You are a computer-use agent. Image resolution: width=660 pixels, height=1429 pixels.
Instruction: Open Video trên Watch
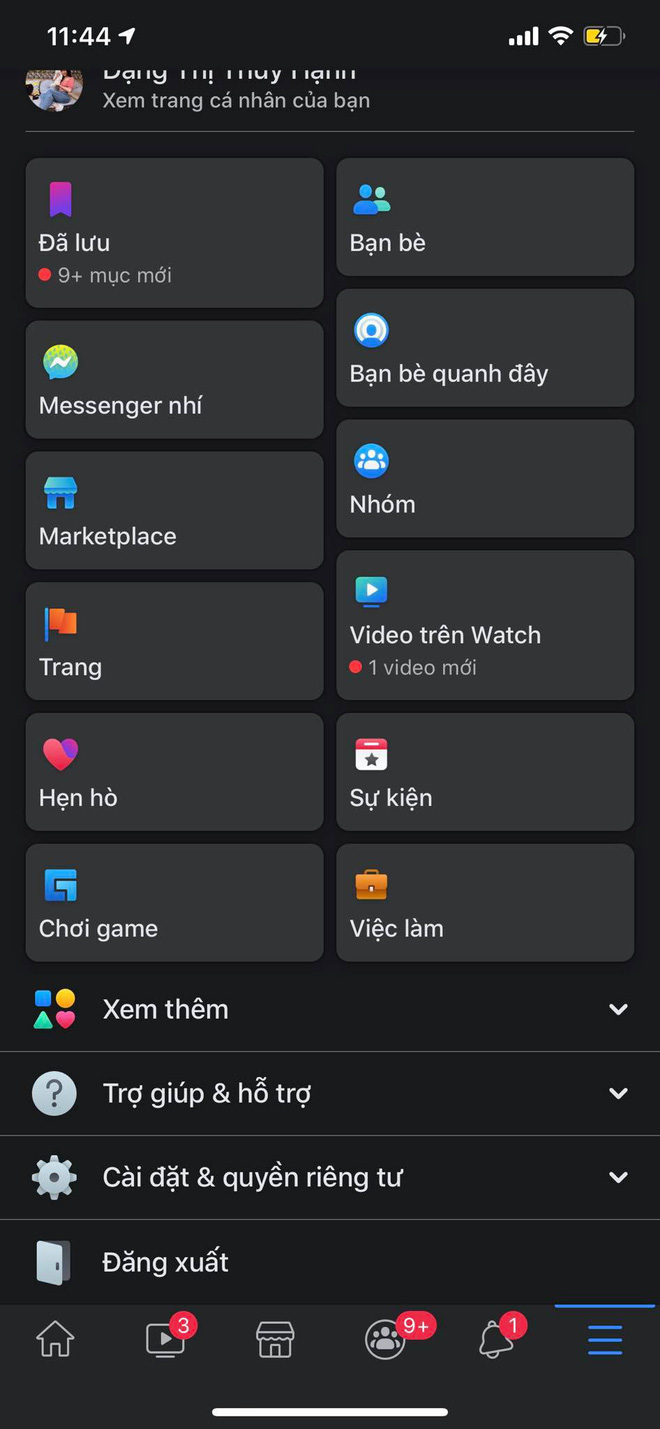tap(485, 625)
